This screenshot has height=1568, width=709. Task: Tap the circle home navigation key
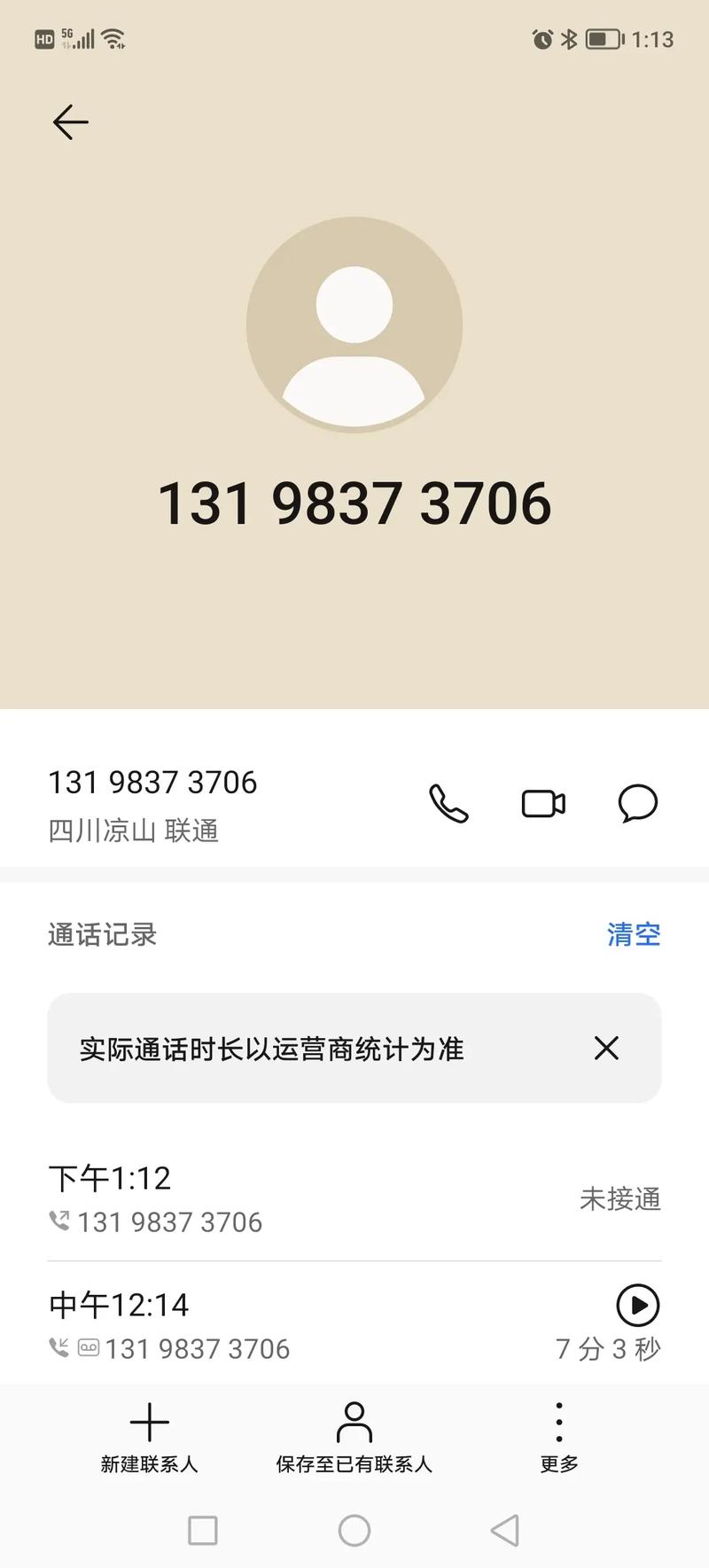pos(354,1531)
